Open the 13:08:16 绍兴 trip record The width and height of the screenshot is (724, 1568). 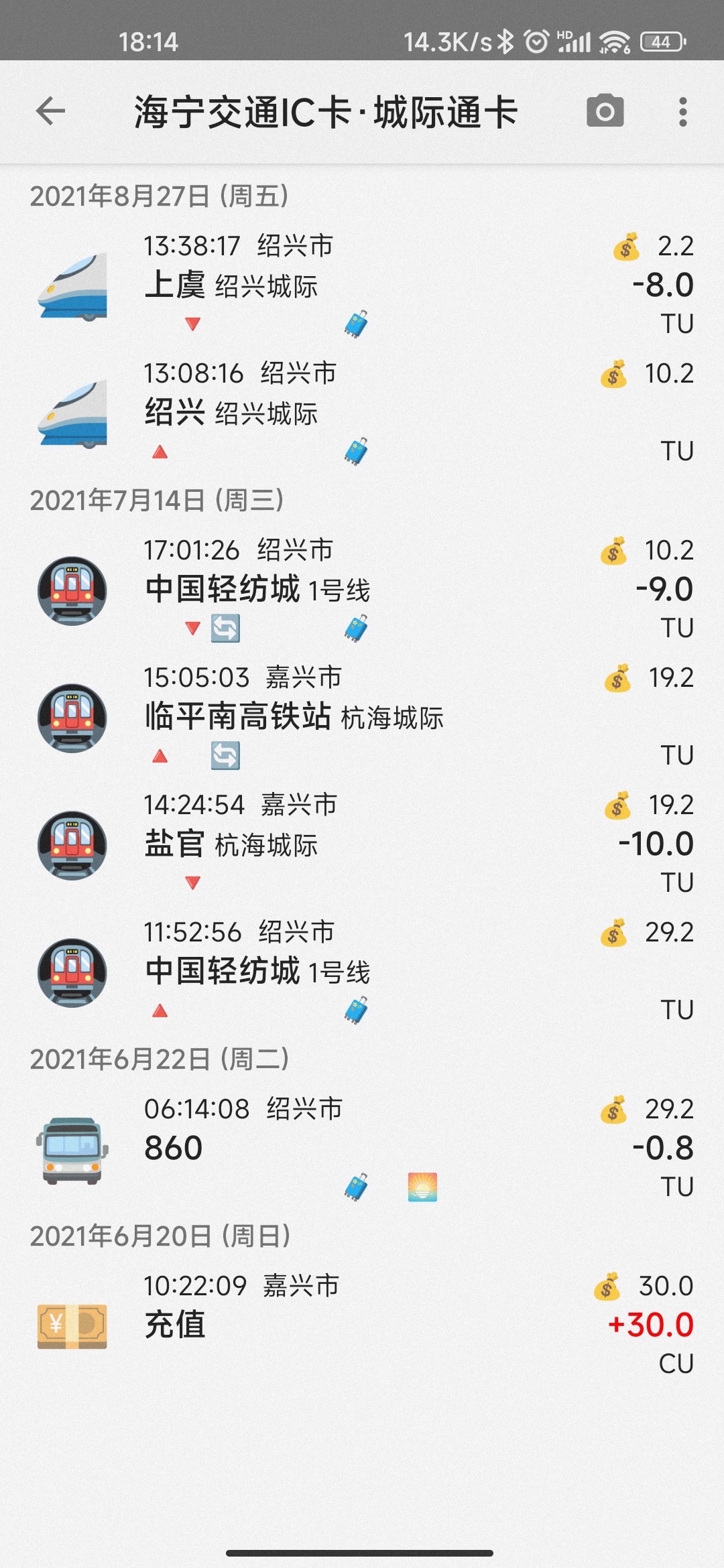coord(362,412)
